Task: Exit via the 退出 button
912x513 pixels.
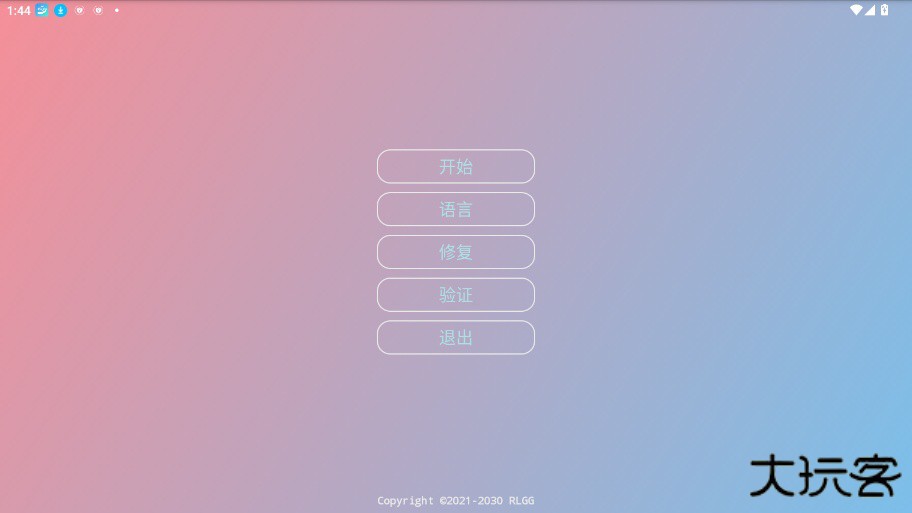Action: [x=455, y=338]
